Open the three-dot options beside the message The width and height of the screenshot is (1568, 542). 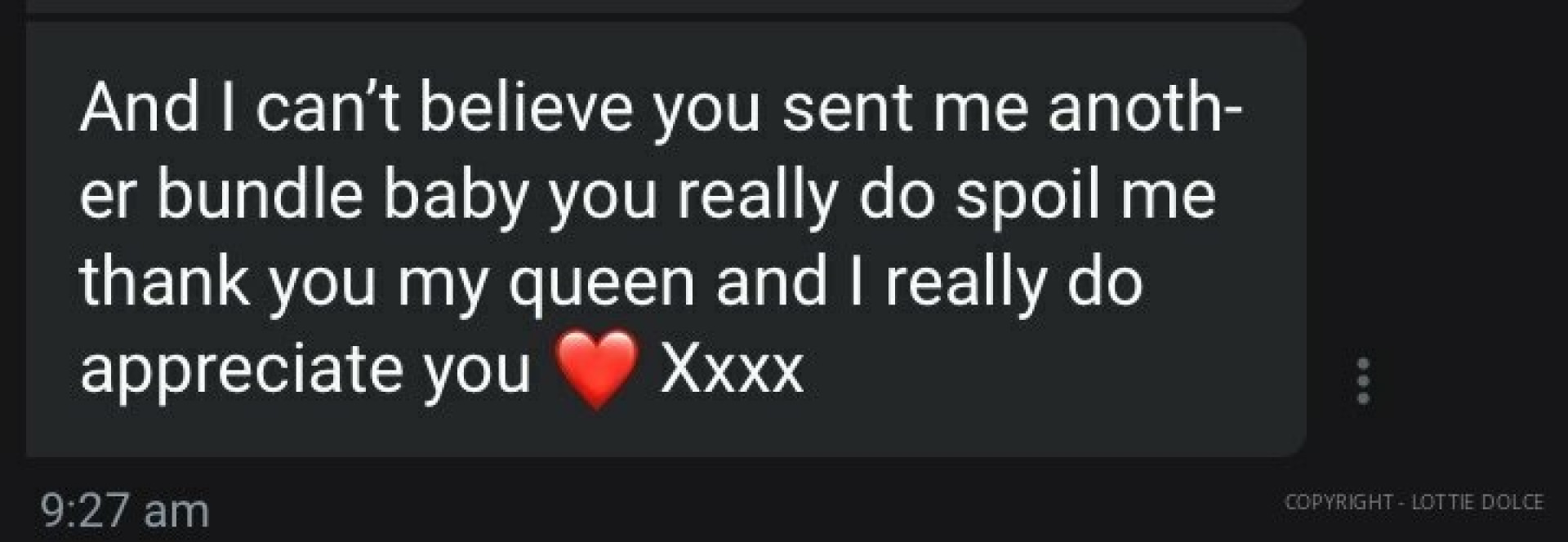click(1362, 380)
